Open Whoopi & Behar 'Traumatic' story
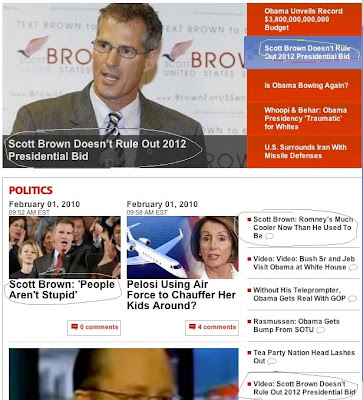Screen dimensions: 363x400 pos(306,118)
